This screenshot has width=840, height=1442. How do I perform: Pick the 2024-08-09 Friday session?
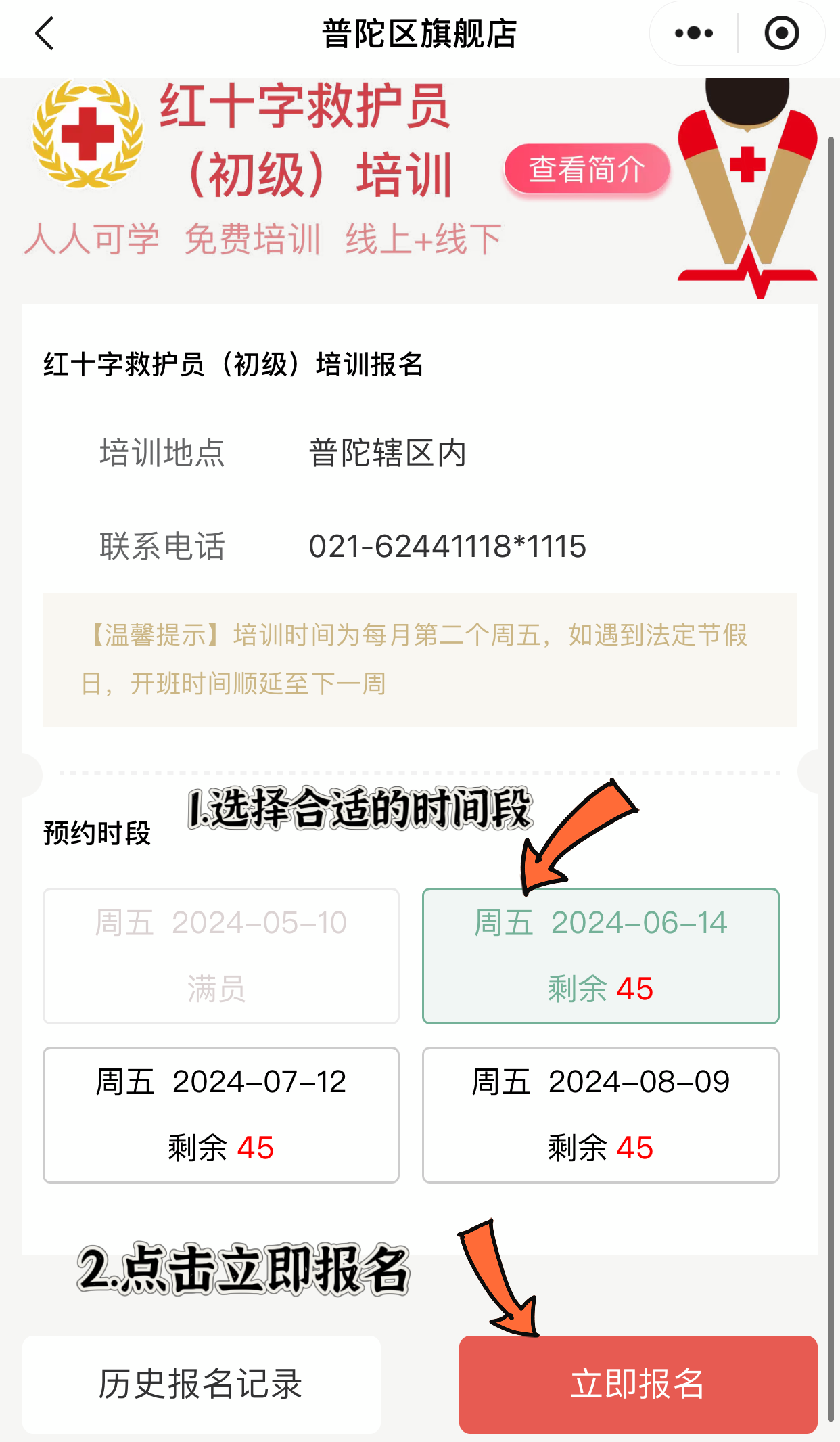(x=601, y=1114)
